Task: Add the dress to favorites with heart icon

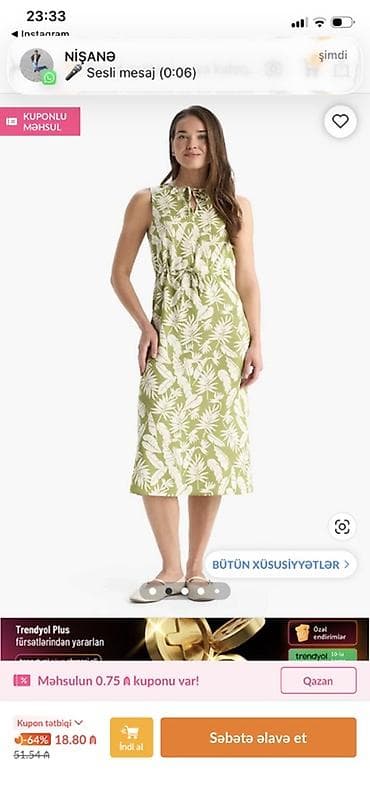Action: coord(340,121)
